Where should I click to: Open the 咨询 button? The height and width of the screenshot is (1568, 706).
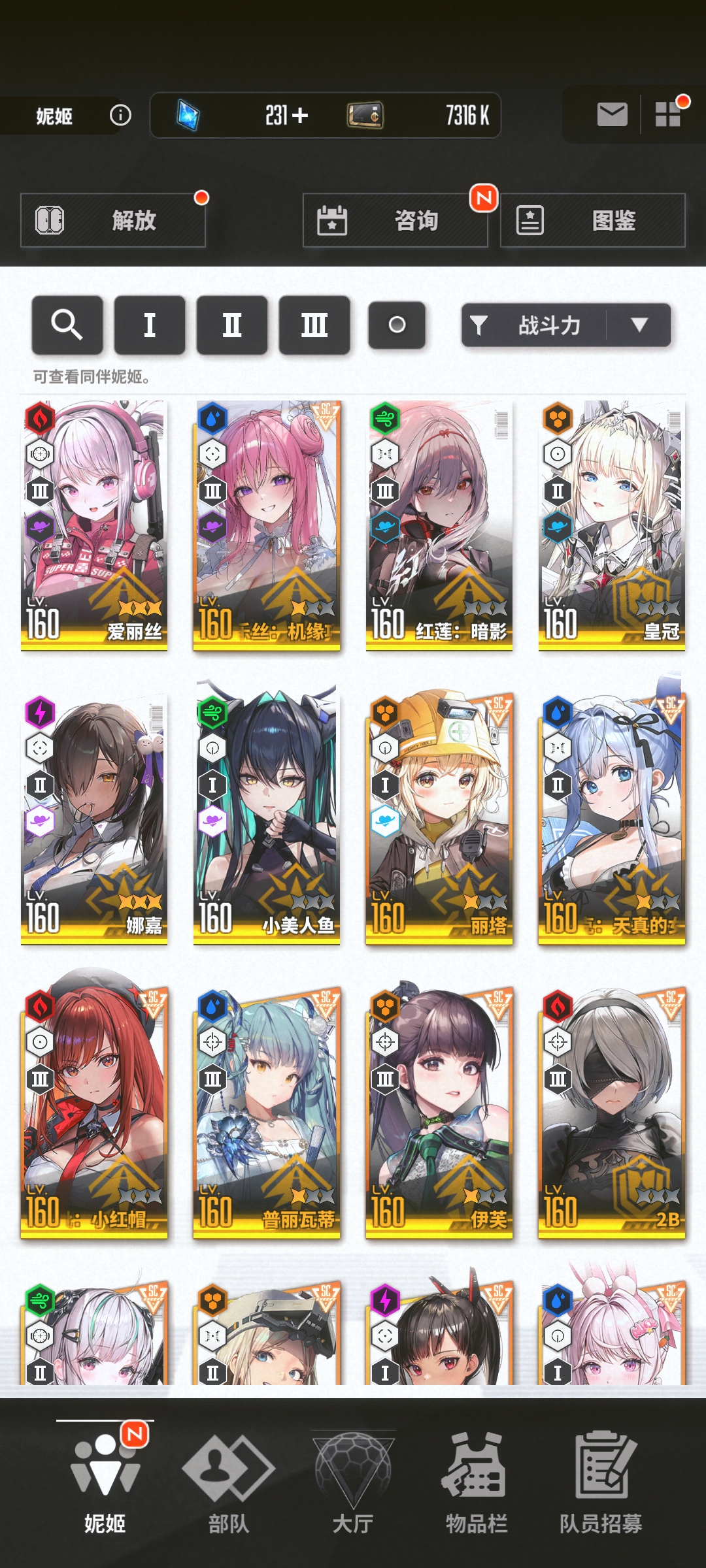click(395, 220)
